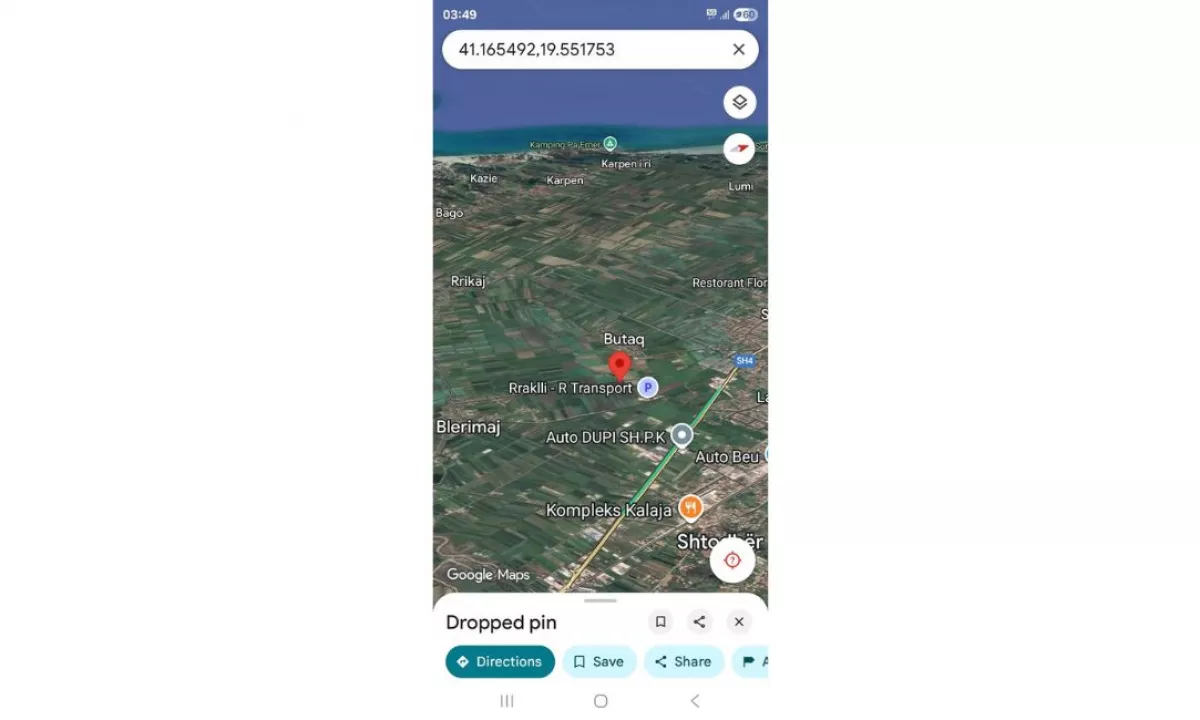Image resolution: width=1200 pixels, height=720 pixels.
Task: Reset map orientation with the compass
Action: (739, 149)
